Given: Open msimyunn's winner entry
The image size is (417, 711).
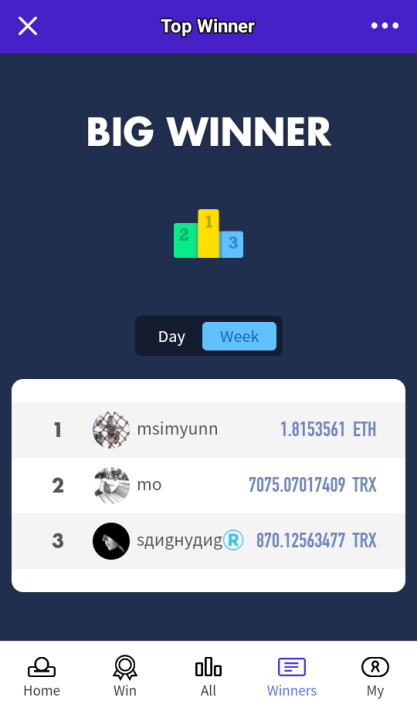Looking at the screenshot, I should [x=208, y=429].
